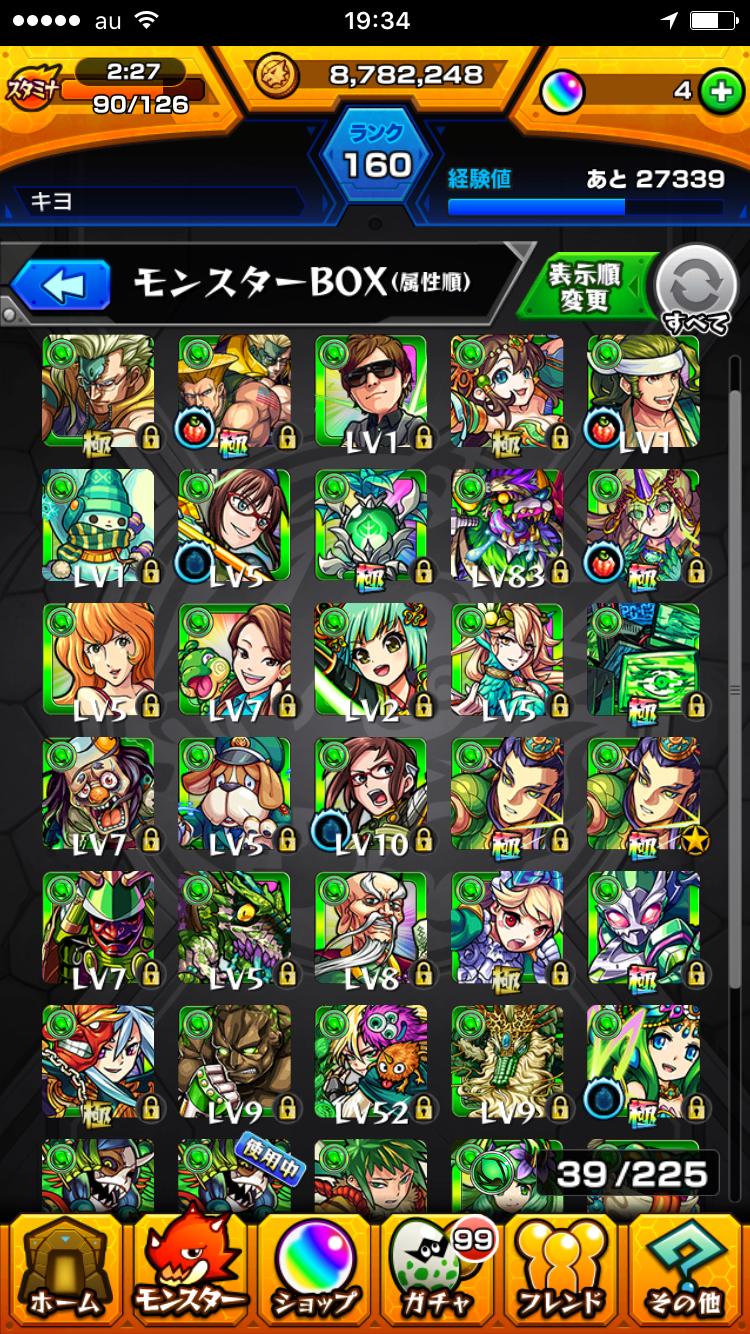Select the LV83 monster
750x1334 pixels.
pyautogui.click(x=507, y=526)
